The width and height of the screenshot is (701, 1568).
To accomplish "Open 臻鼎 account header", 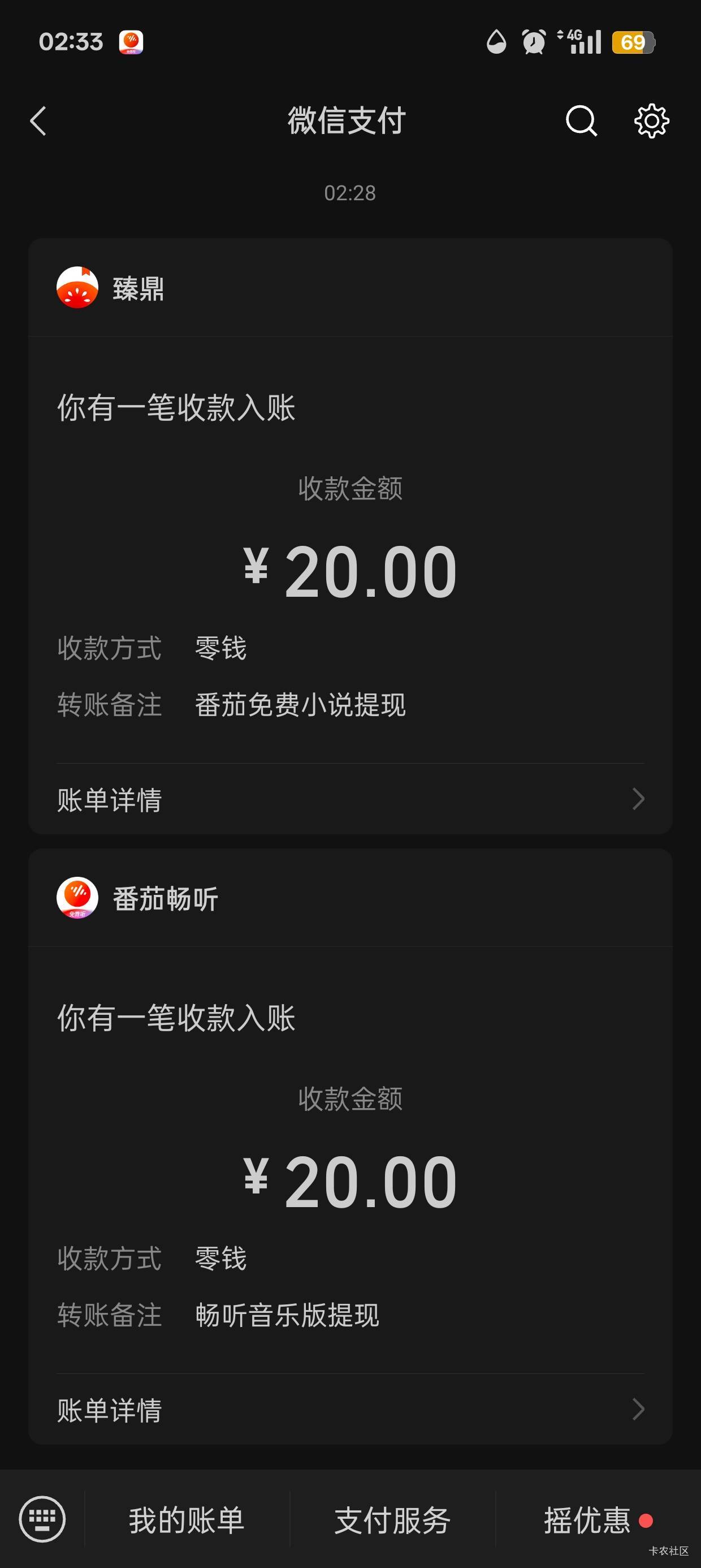I will point(137,288).
